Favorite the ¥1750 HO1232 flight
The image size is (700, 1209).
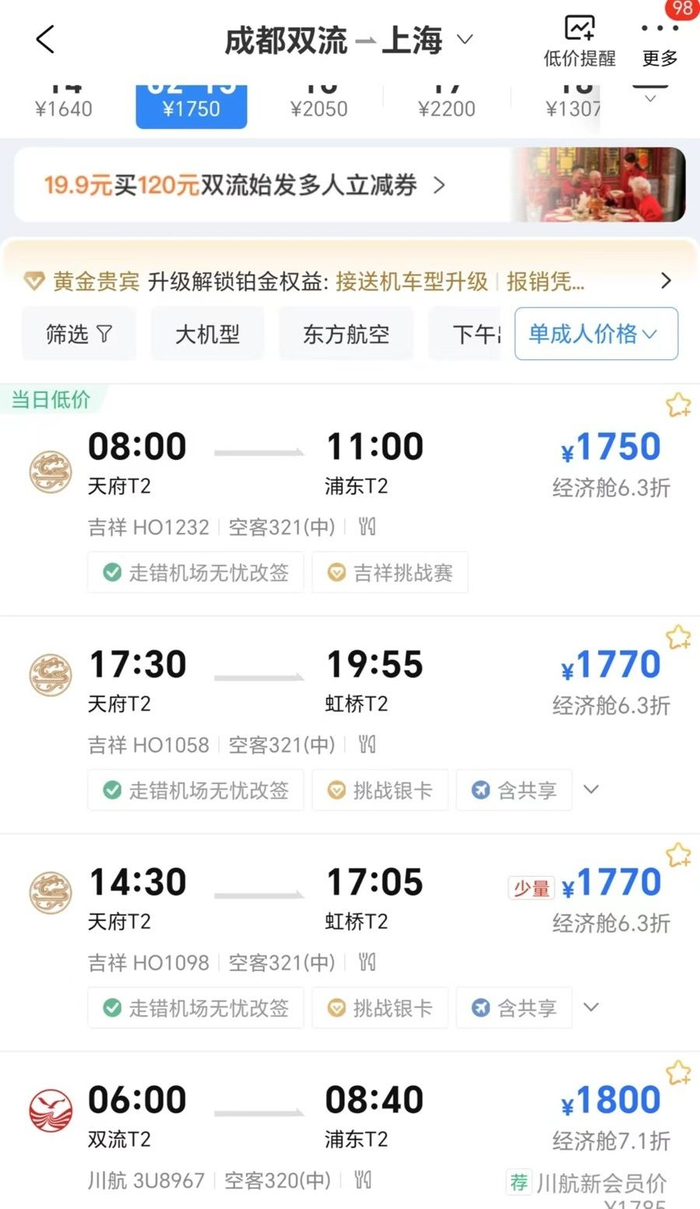click(679, 405)
